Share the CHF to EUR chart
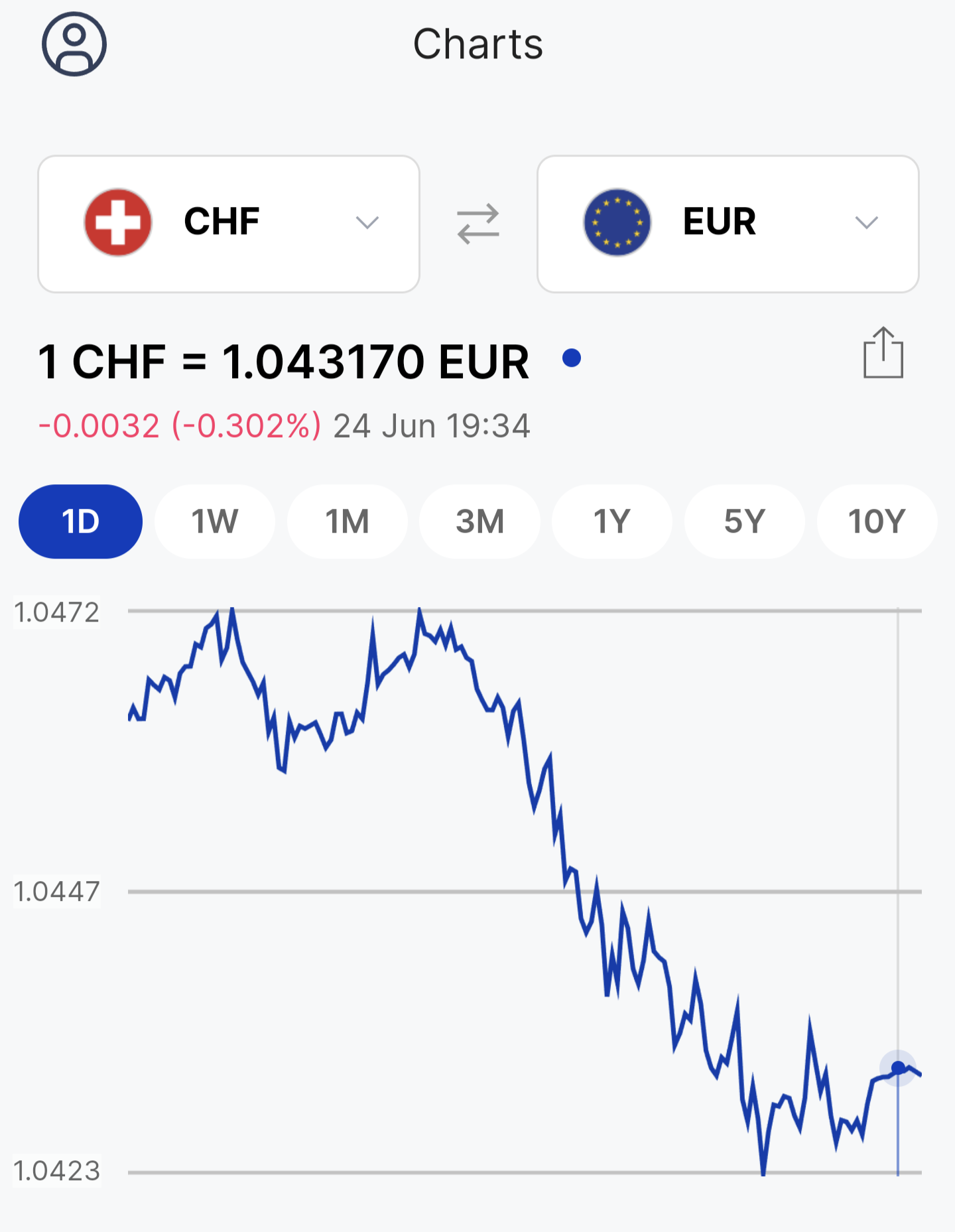Image resolution: width=955 pixels, height=1232 pixels. (x=883, y=353)
